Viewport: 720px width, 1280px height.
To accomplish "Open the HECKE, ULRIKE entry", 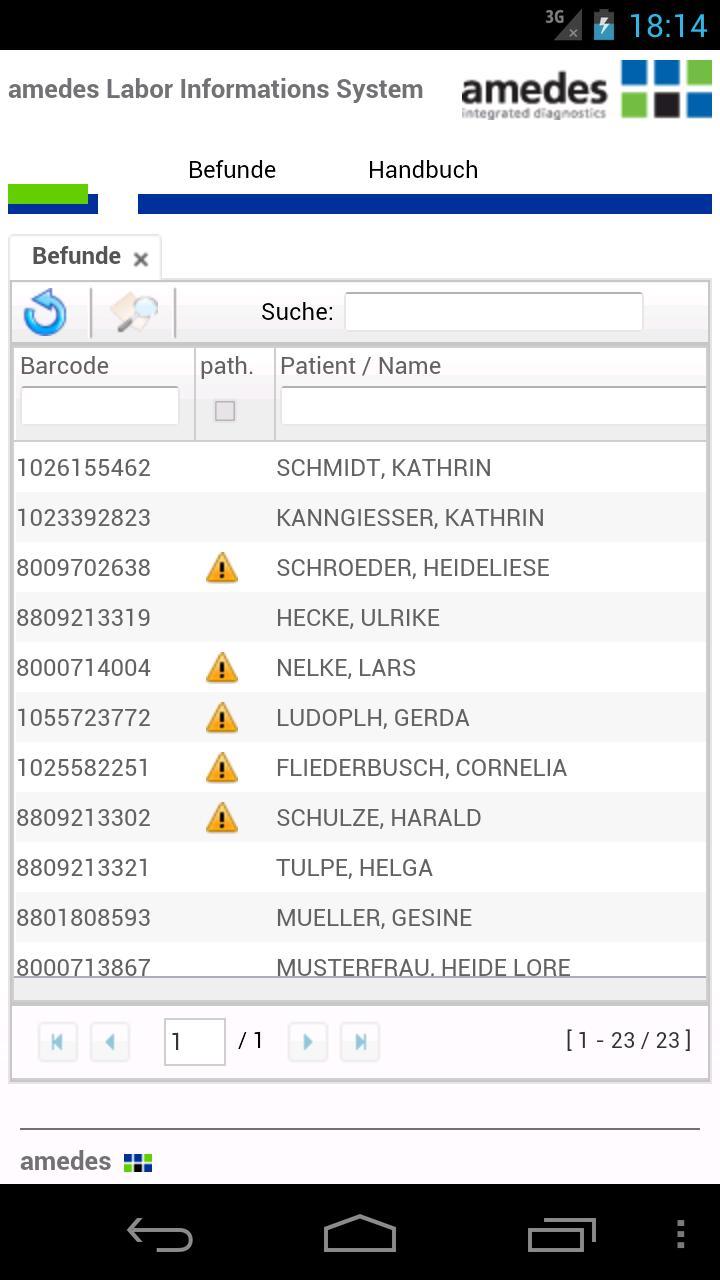I will pos(357,618).
